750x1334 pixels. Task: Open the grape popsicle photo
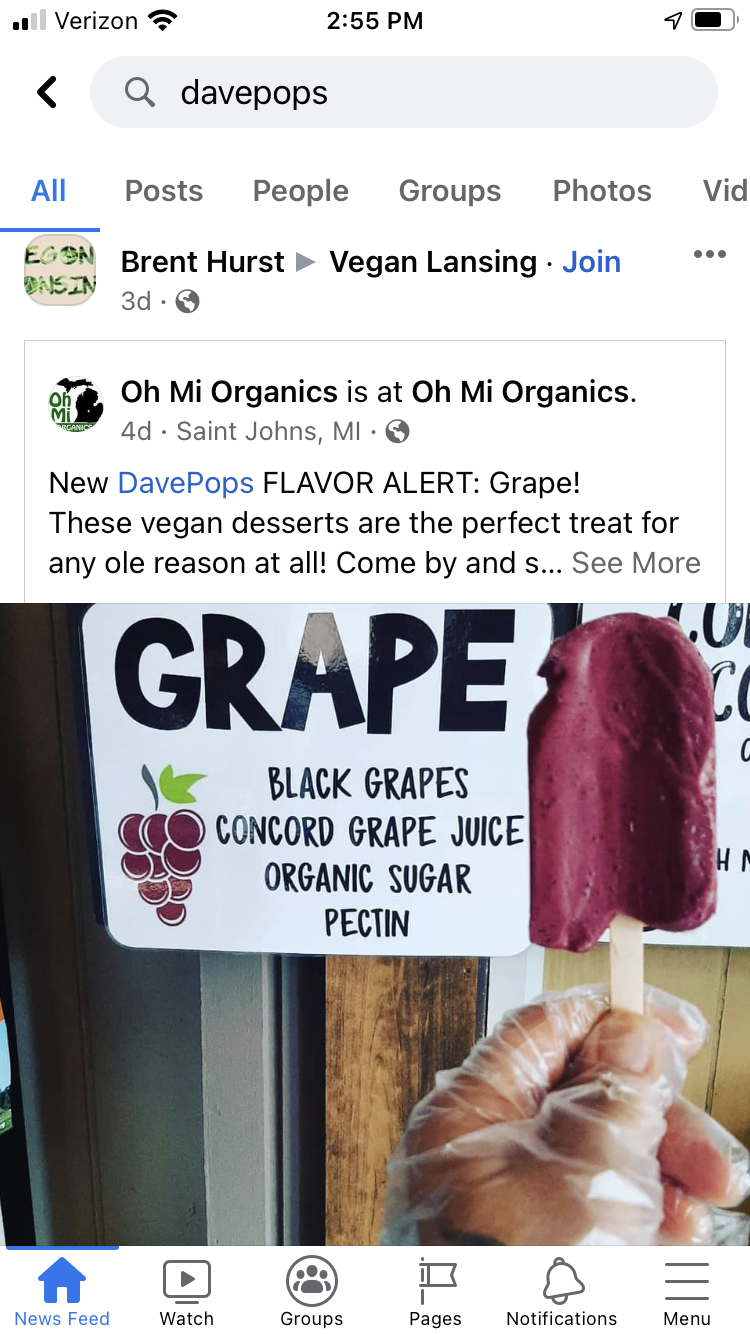pyautogui.click(x=375, y=924)
